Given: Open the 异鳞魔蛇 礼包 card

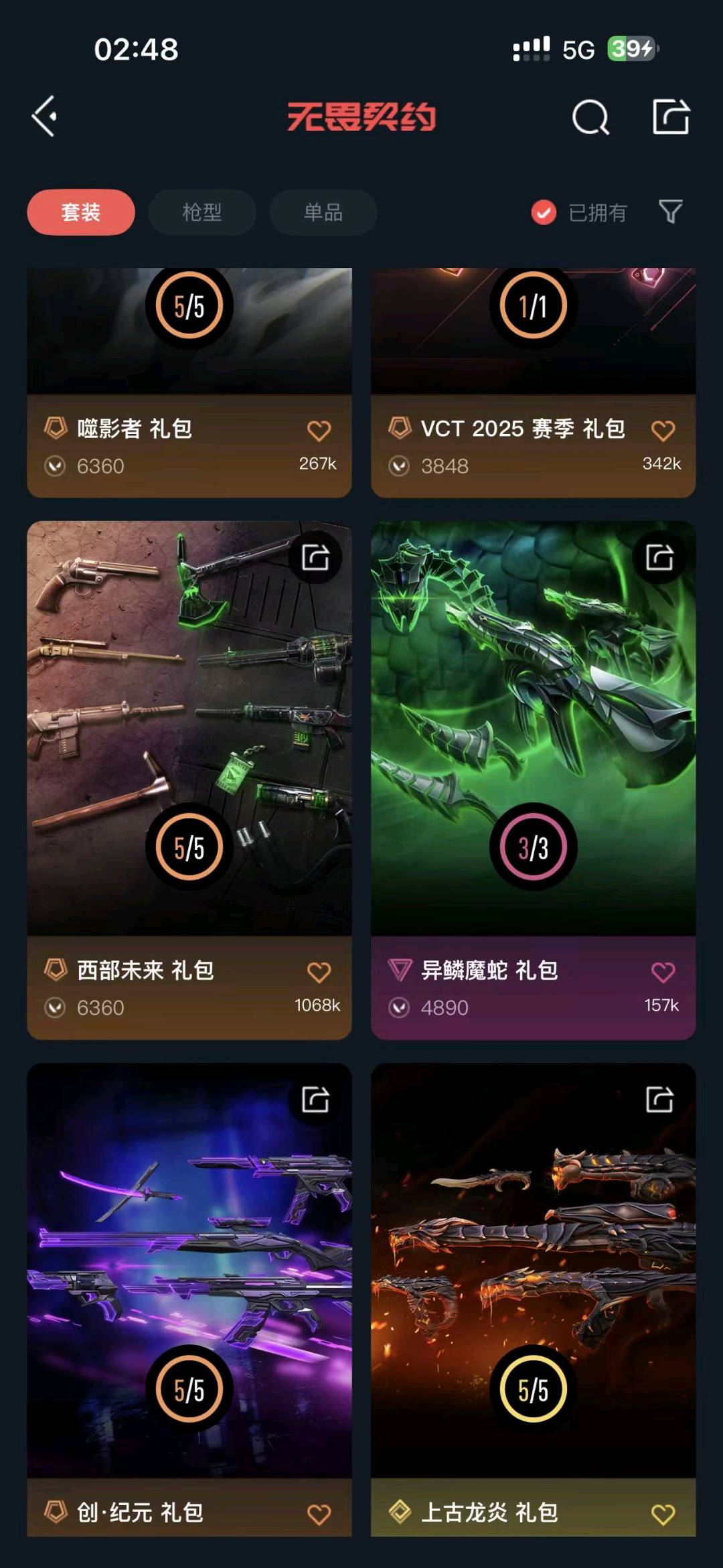Looking at the screenshot, I should tap(533, 730).
